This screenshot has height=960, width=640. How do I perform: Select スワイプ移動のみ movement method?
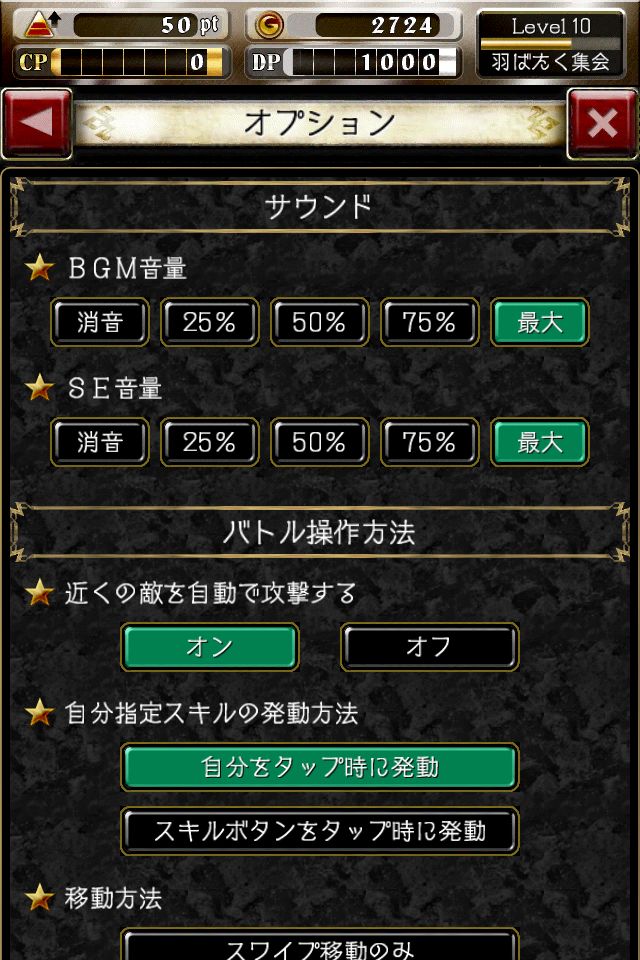pos(320,946)
